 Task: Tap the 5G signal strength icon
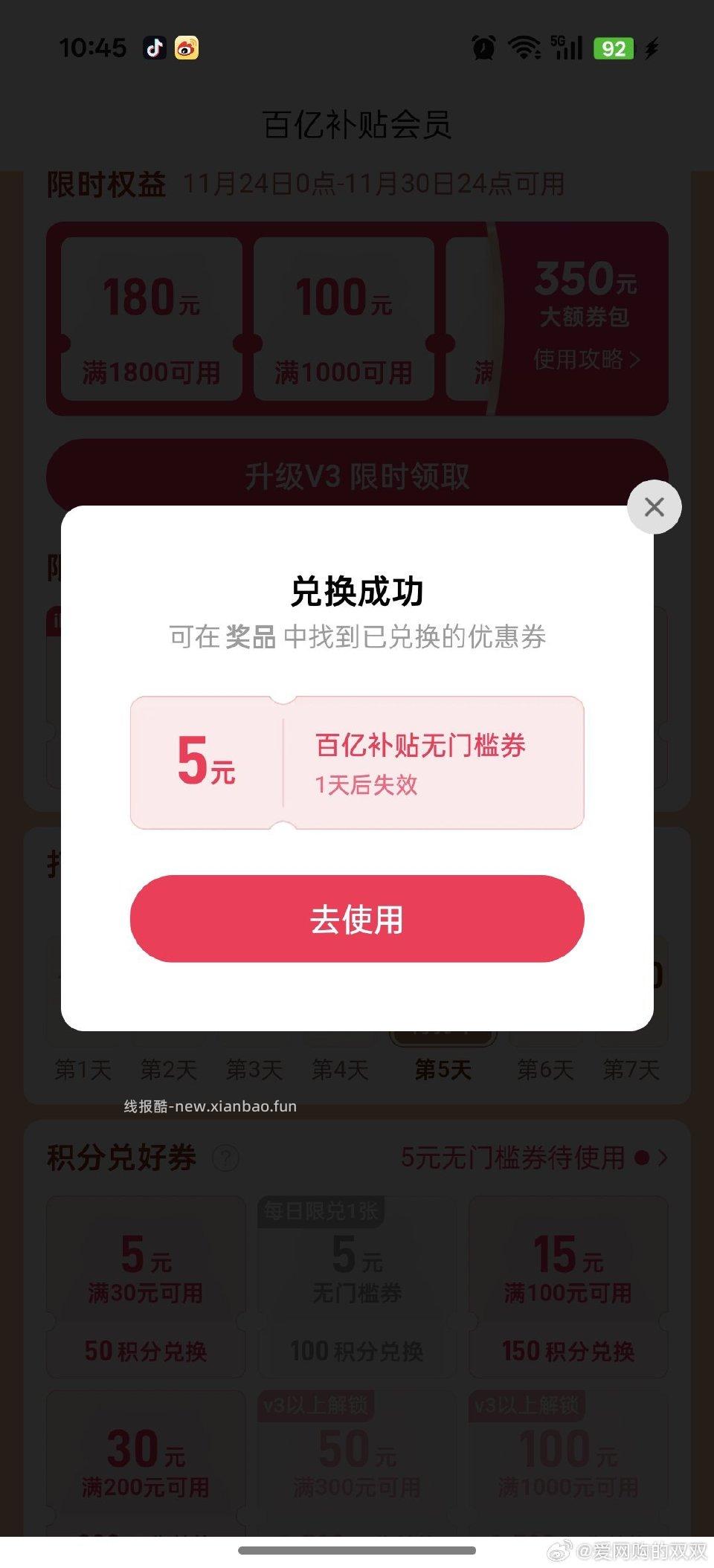[567, 48]
